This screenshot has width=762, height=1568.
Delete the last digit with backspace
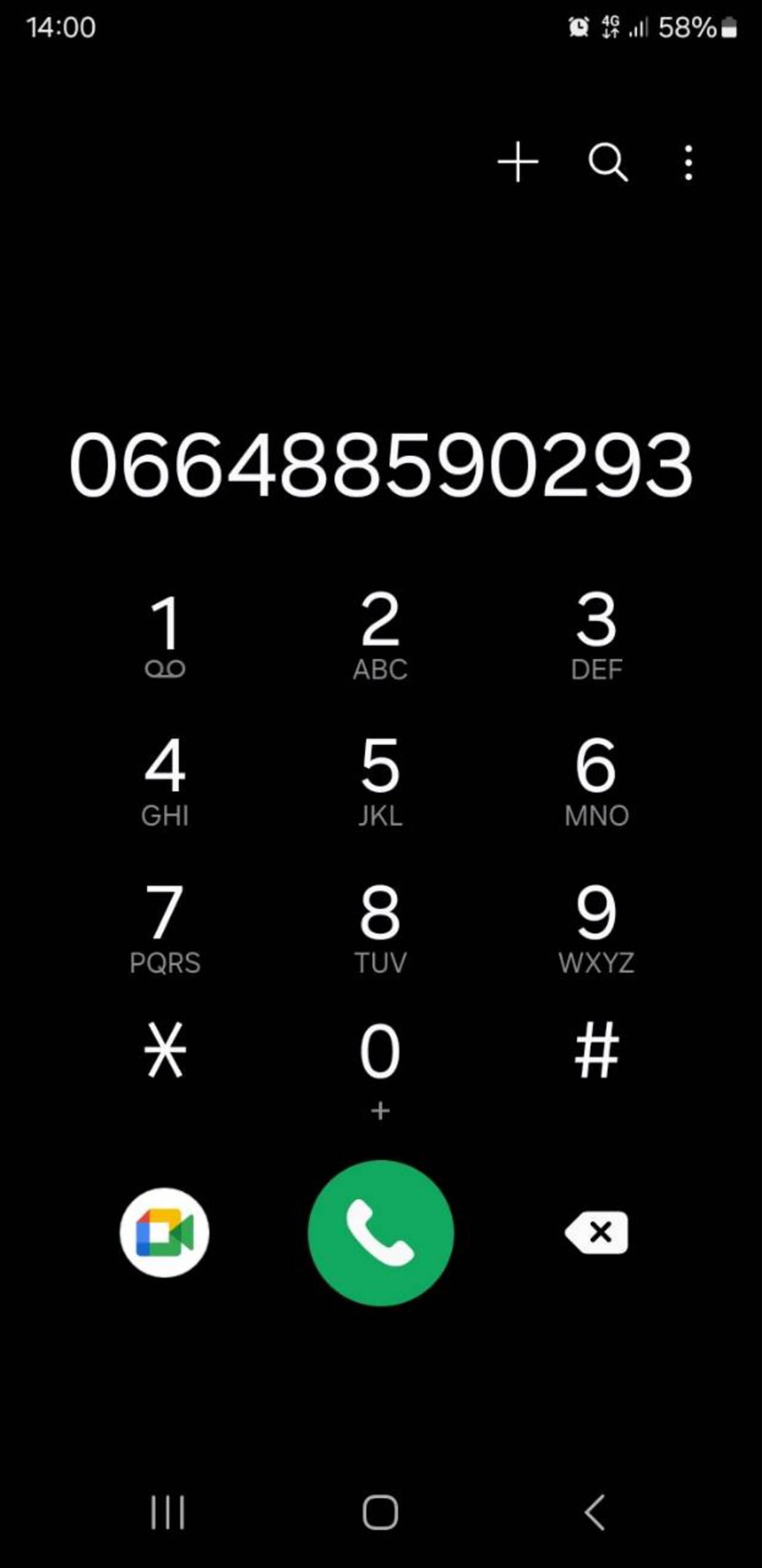[597, 1233]
